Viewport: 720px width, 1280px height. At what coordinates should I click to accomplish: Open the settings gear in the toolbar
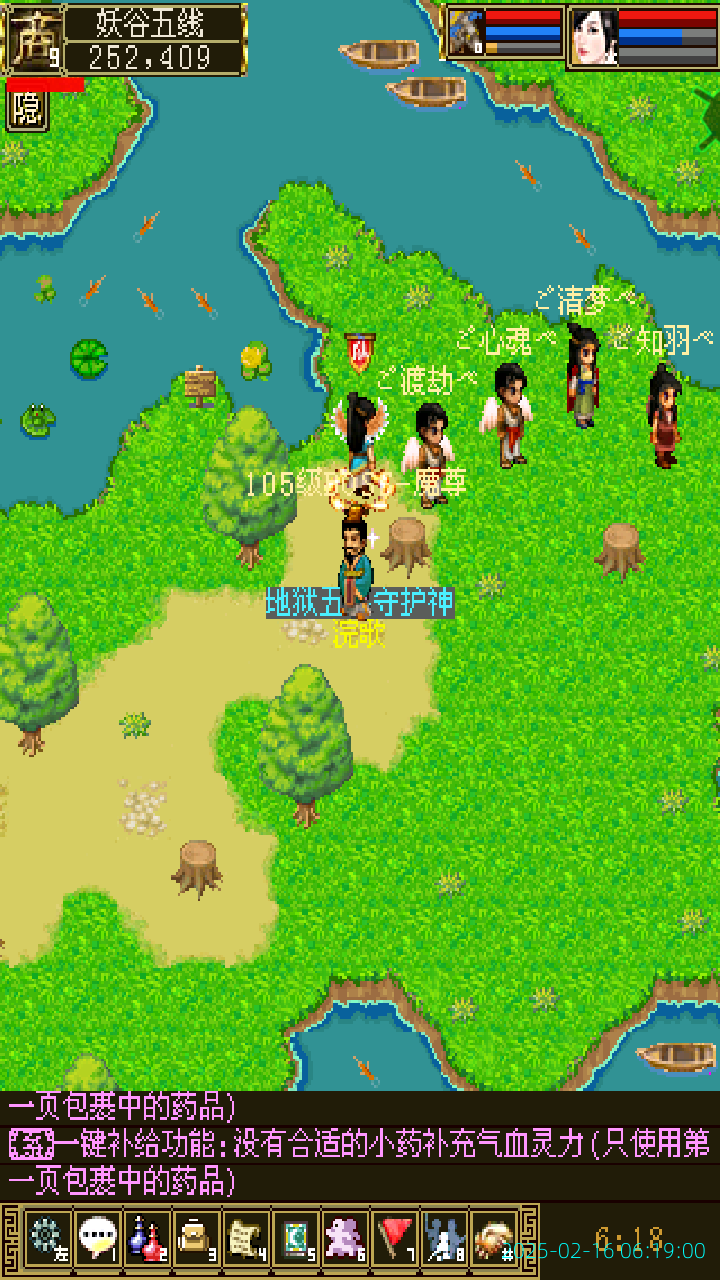tap(46, 1239)
